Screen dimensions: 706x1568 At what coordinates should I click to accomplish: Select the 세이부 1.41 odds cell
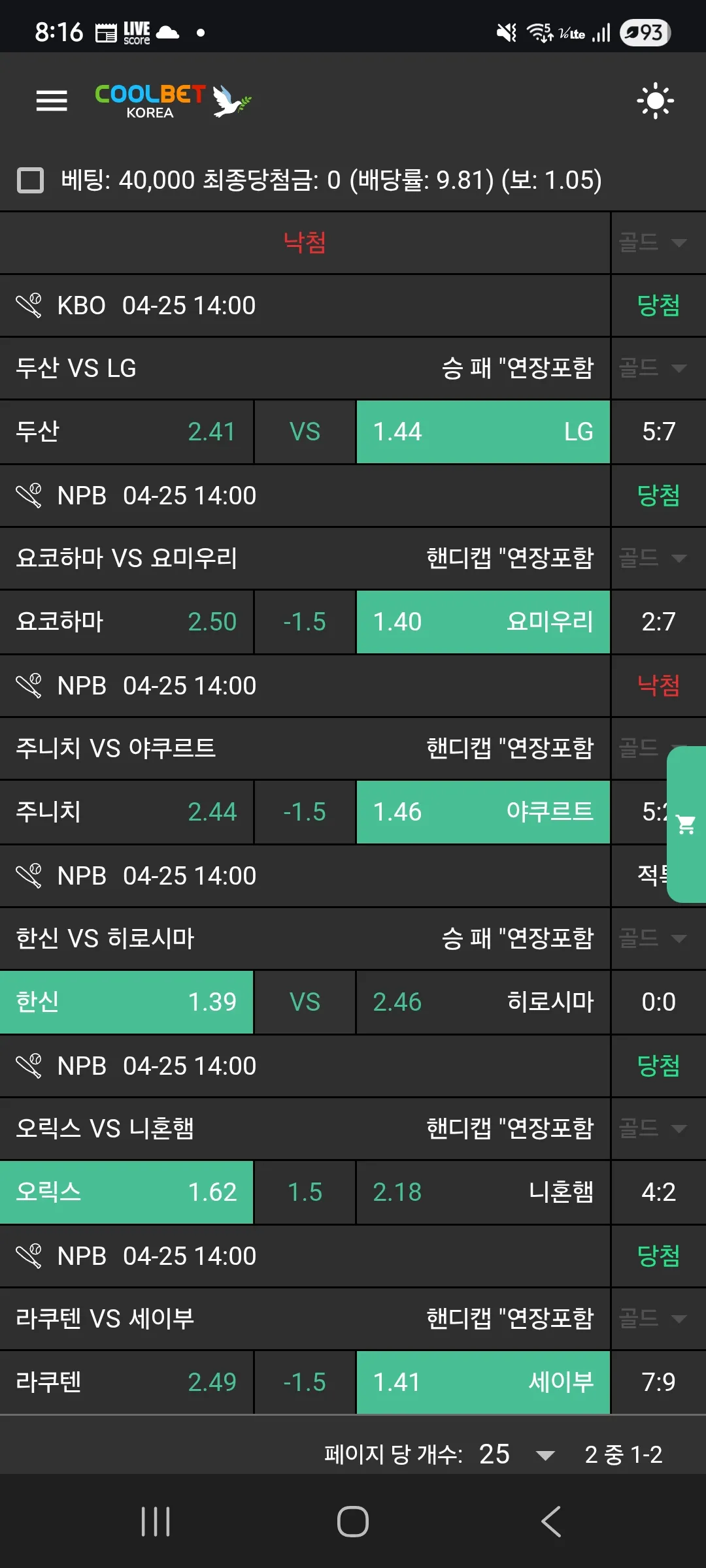coord(483,1382)
